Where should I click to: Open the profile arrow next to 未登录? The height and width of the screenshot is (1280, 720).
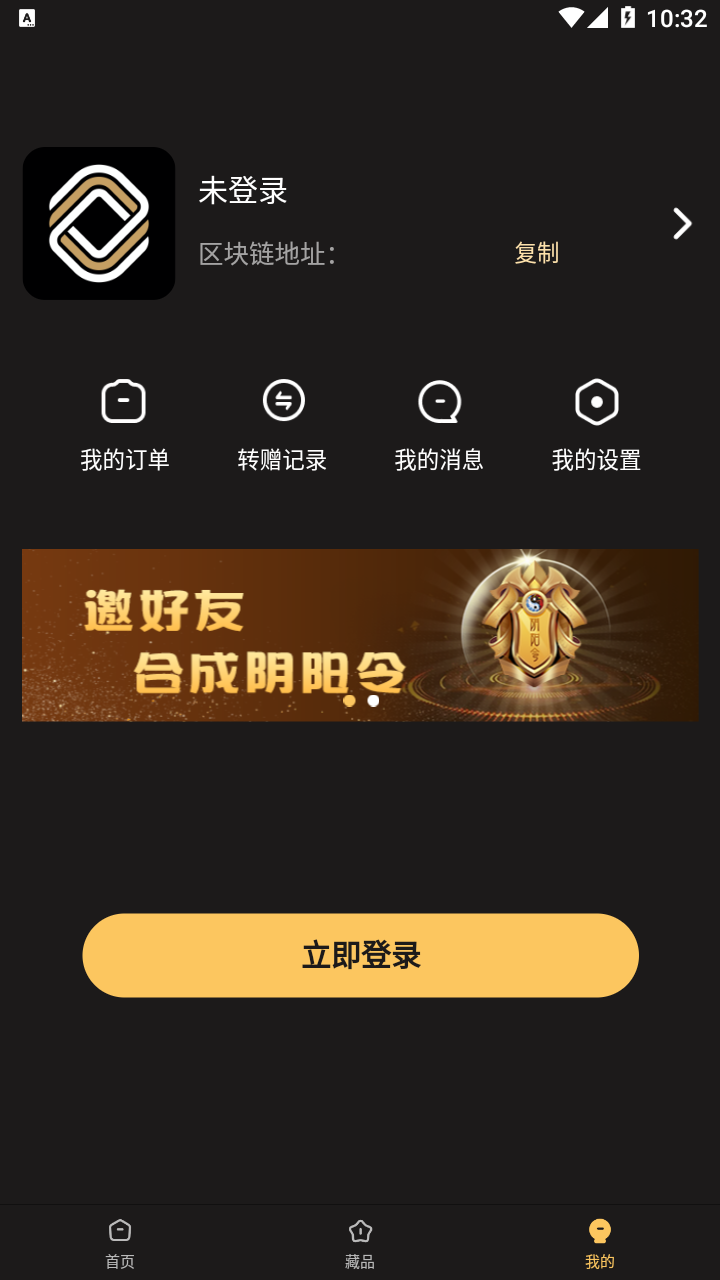tap(682, 224)
